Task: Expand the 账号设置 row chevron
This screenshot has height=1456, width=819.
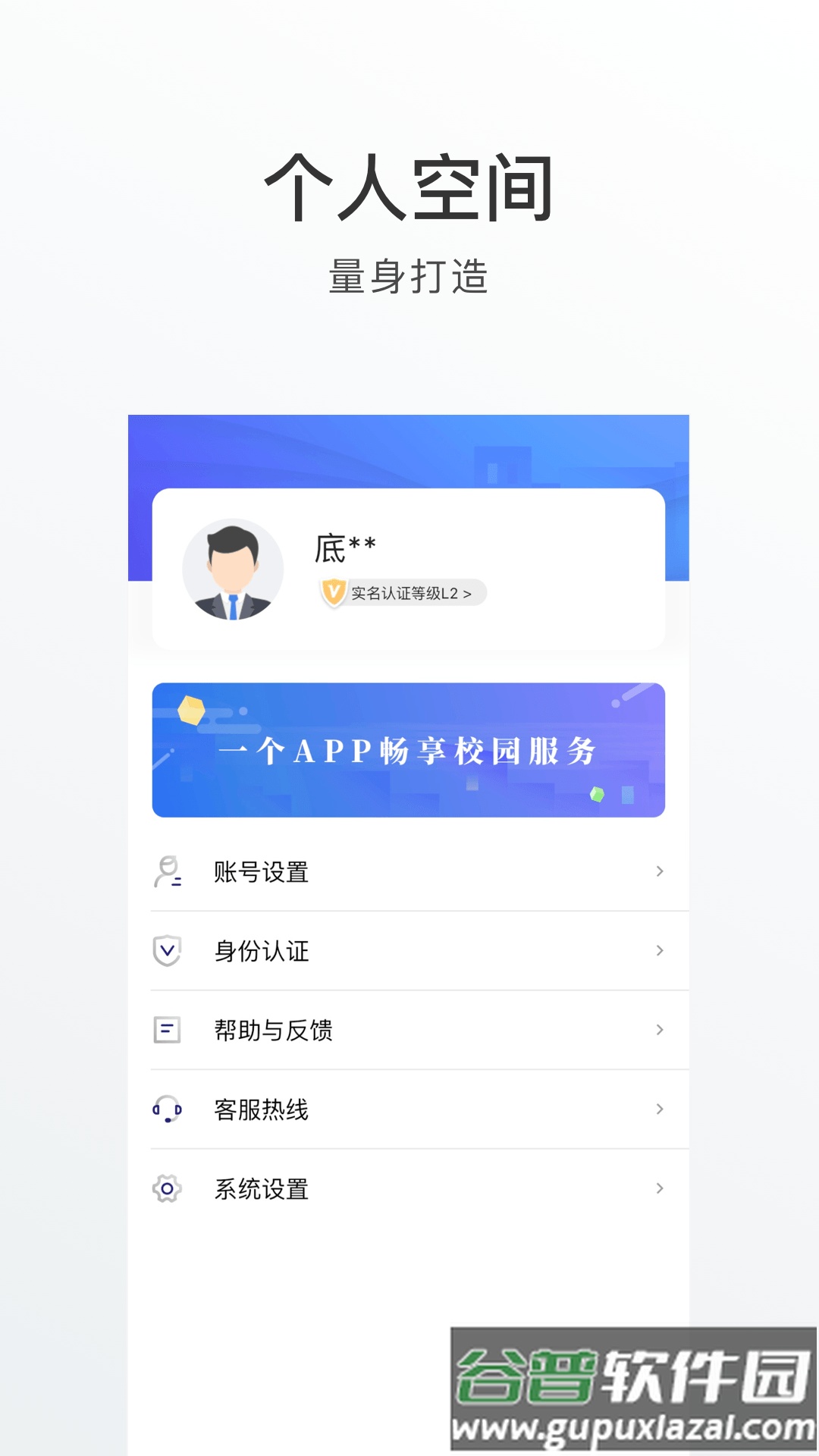Action: tap(659, 871)
